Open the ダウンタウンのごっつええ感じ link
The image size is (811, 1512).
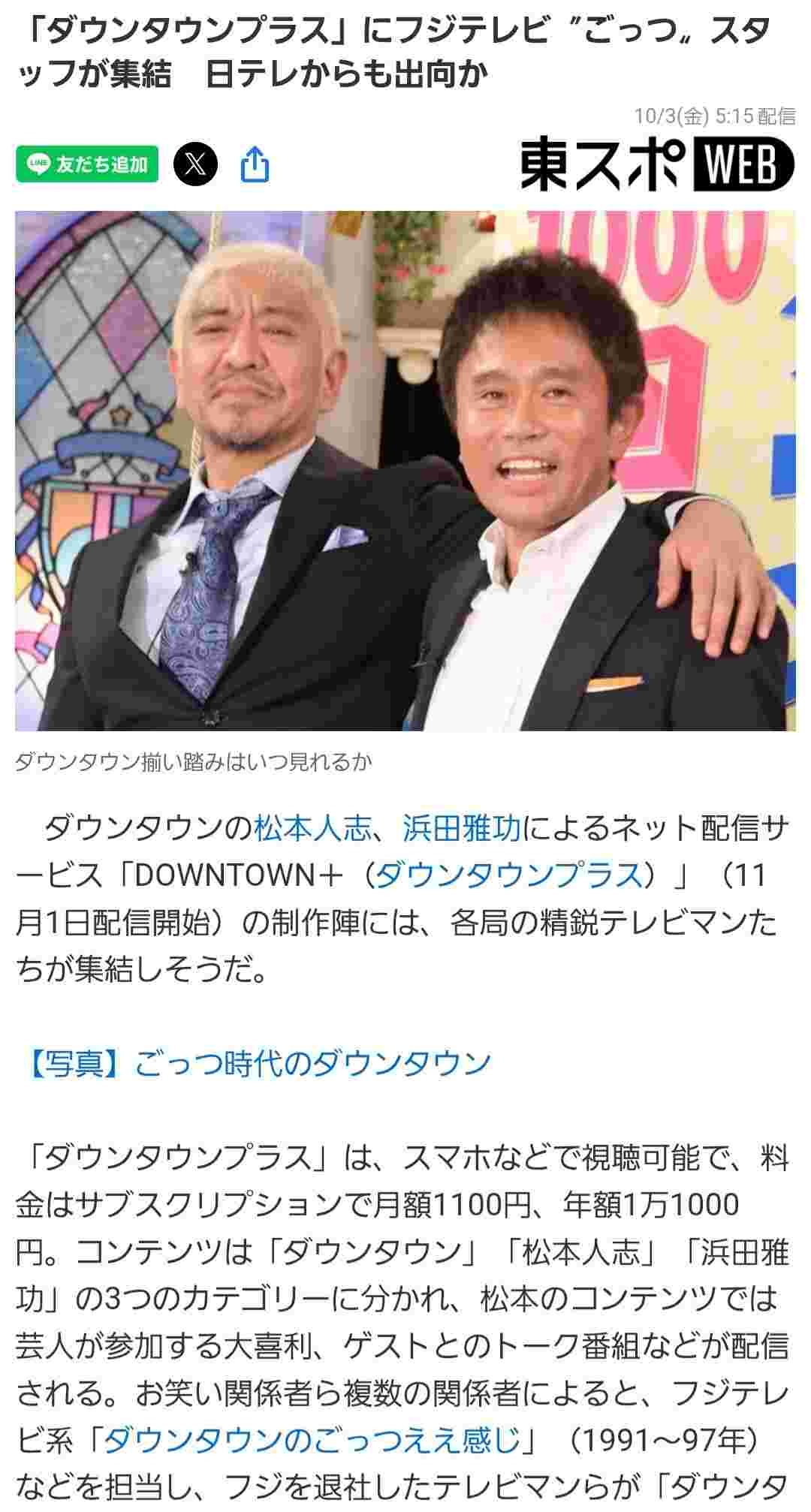click(x=312, y=1440)
